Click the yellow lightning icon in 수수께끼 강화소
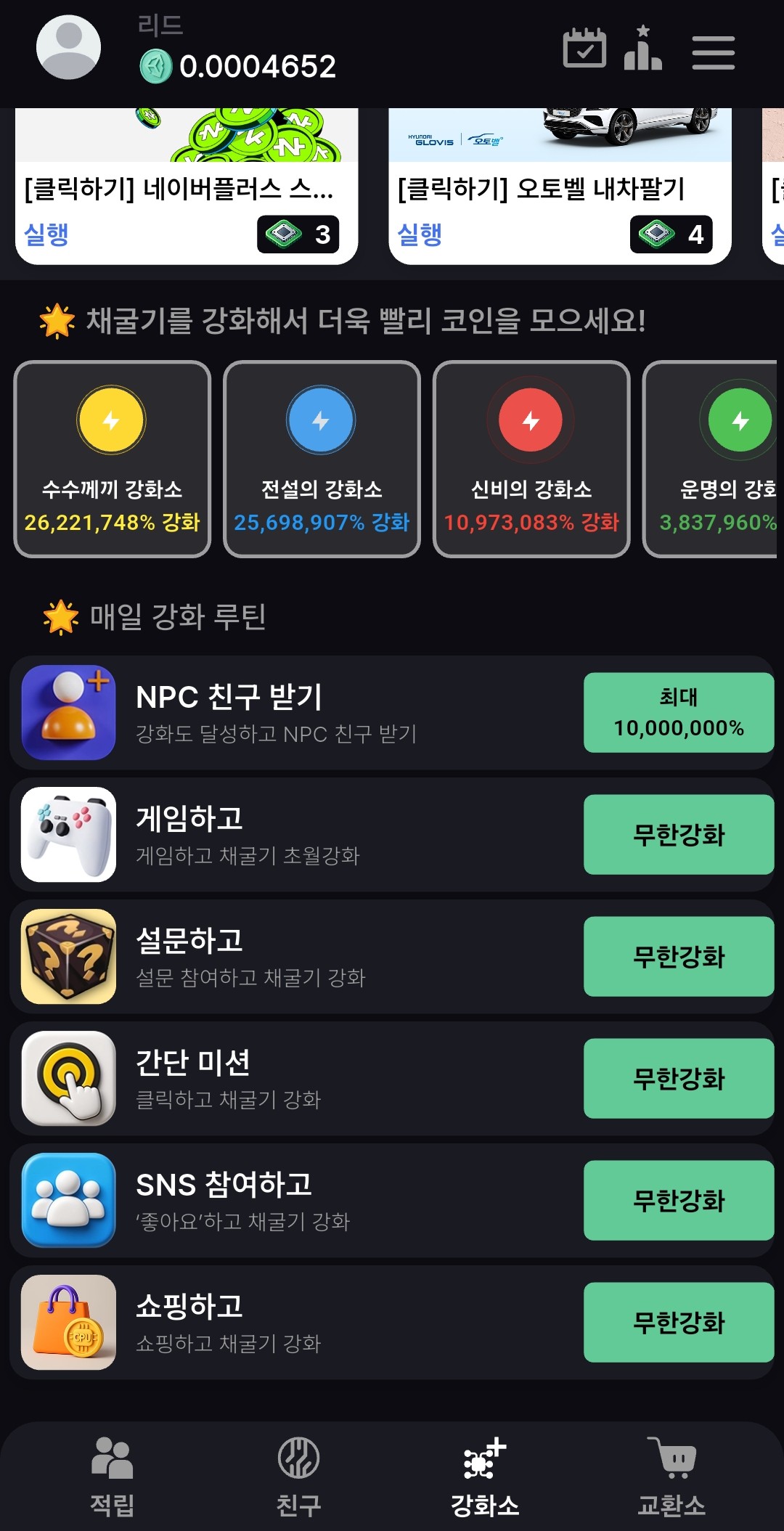The height and width of the screenshot is (1531, 784). pyautogui.click(x=110, y=420)
